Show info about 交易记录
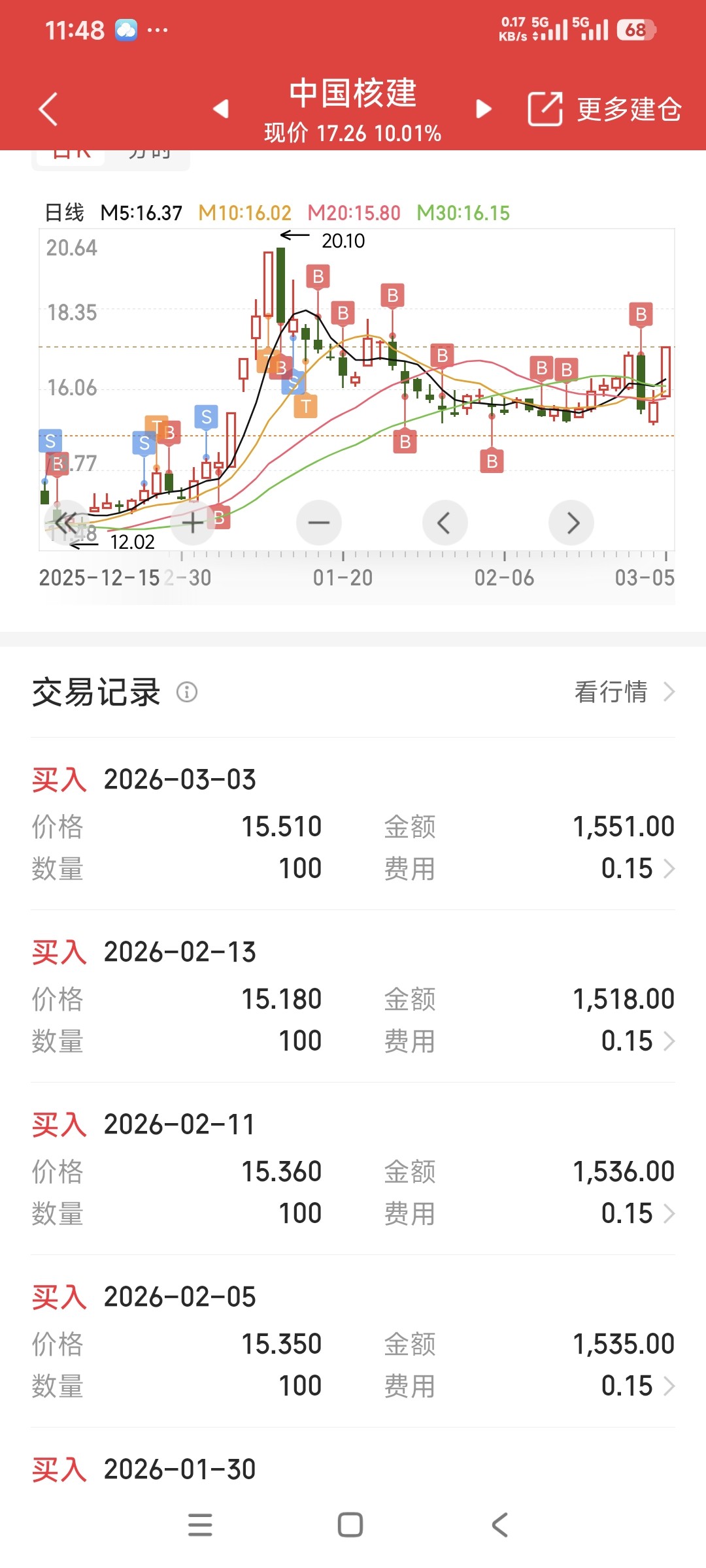 tap(187, 692)
